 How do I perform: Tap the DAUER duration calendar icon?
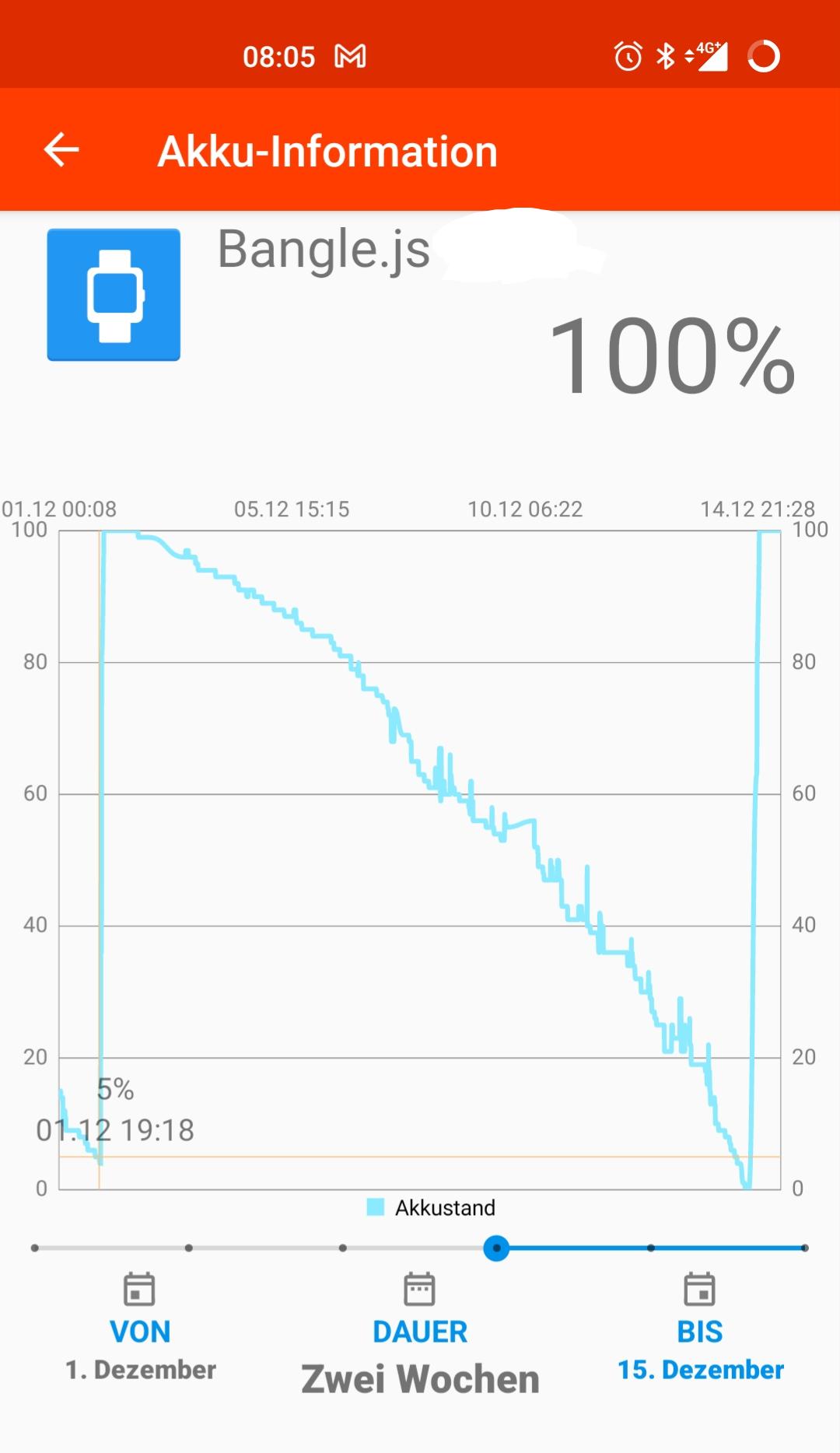(x=419, y=1289)
